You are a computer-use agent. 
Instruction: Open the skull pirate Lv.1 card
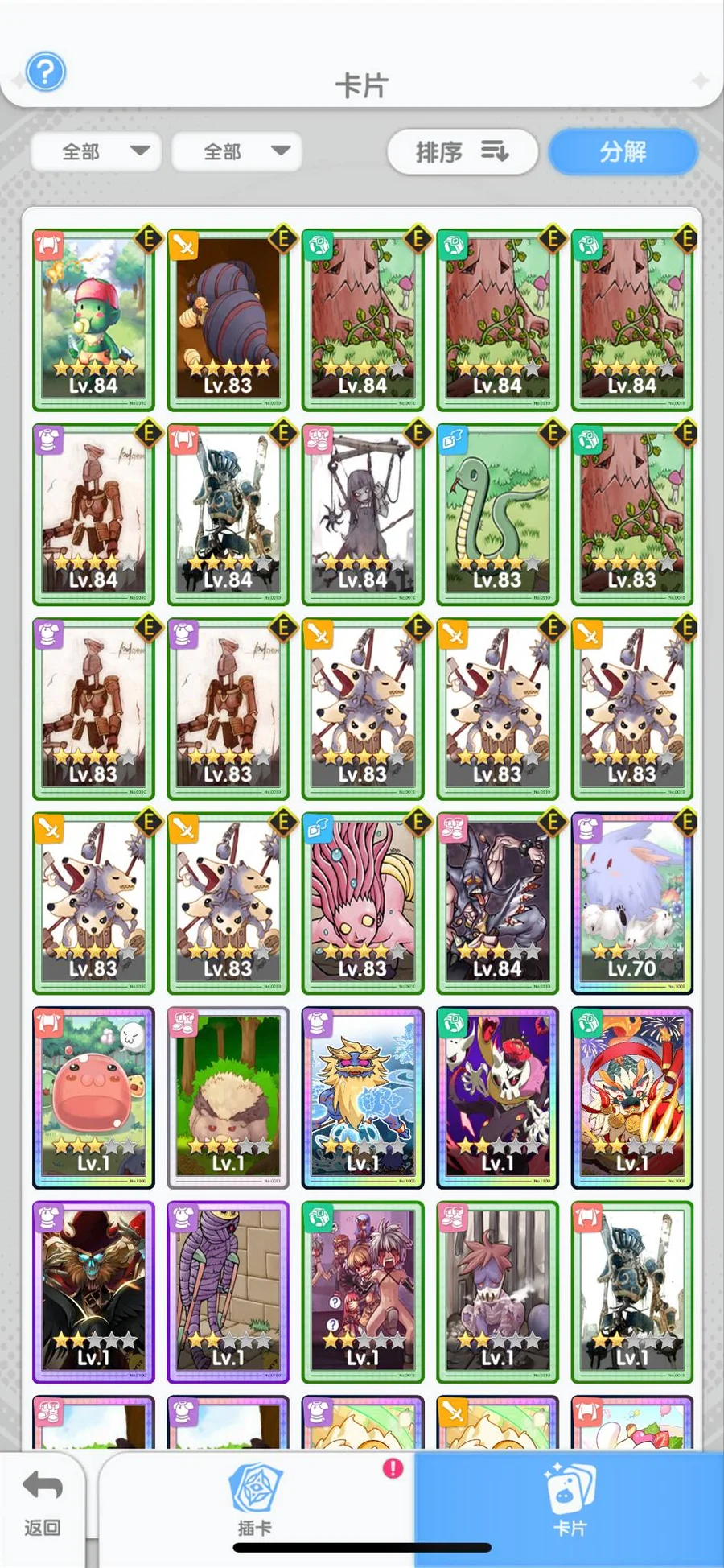[x=498, y=1098]
